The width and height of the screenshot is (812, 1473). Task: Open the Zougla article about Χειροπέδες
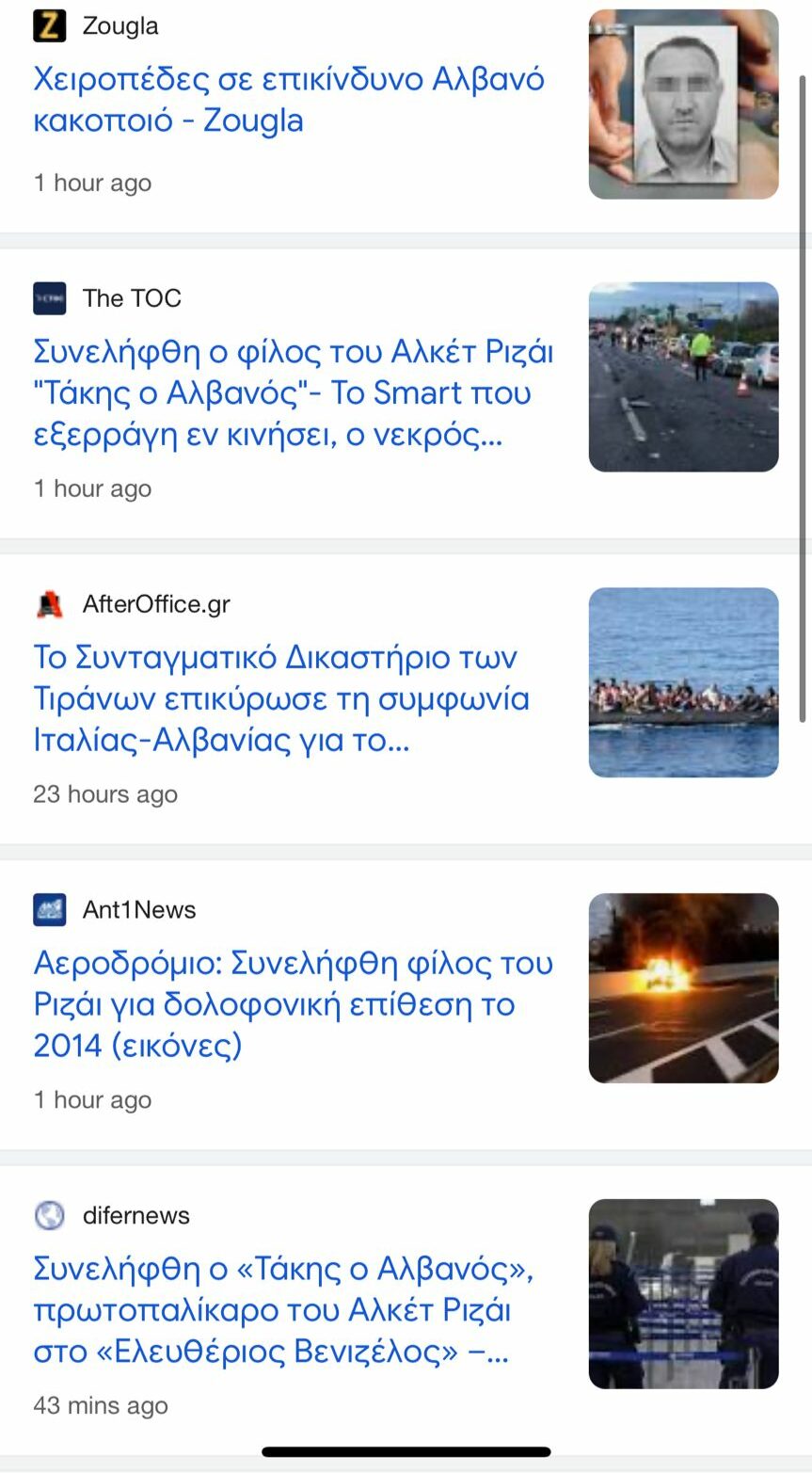click(x=288, y=100)
